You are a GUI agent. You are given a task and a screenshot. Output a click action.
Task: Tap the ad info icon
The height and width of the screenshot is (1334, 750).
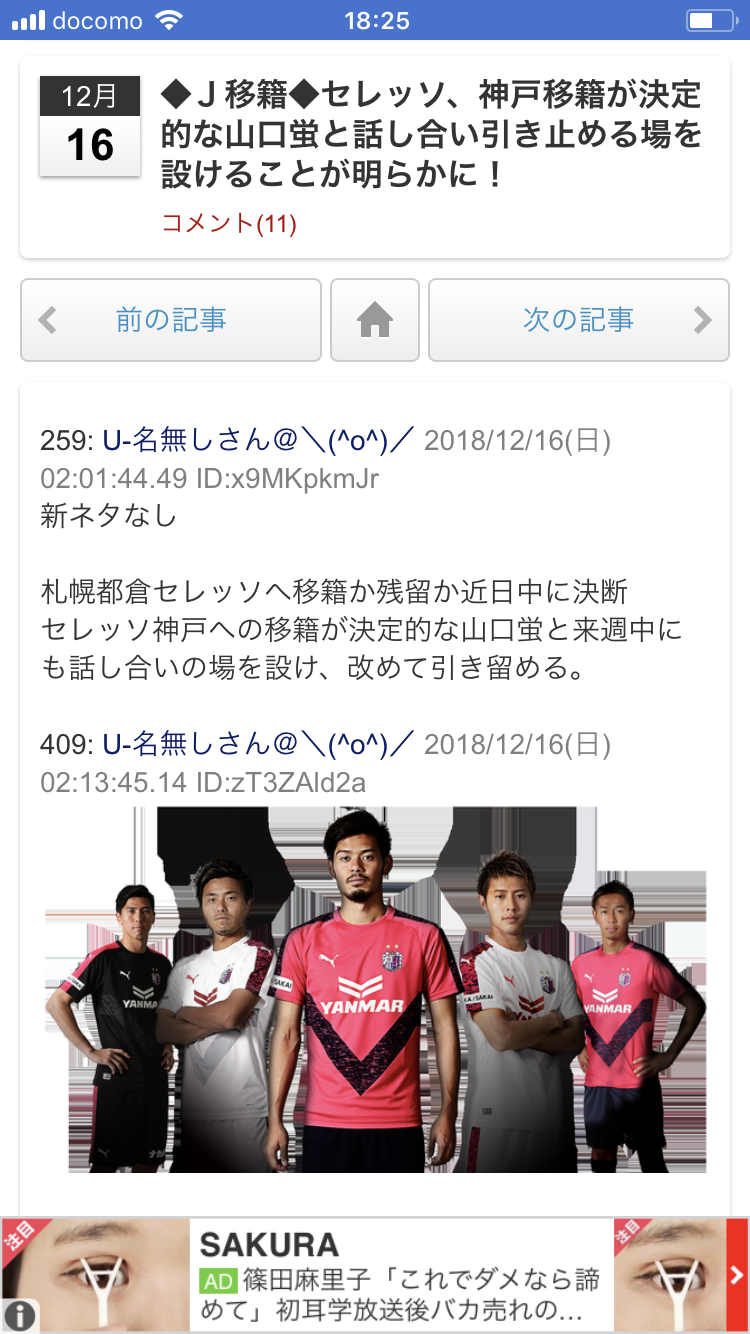click(19, 1315)
